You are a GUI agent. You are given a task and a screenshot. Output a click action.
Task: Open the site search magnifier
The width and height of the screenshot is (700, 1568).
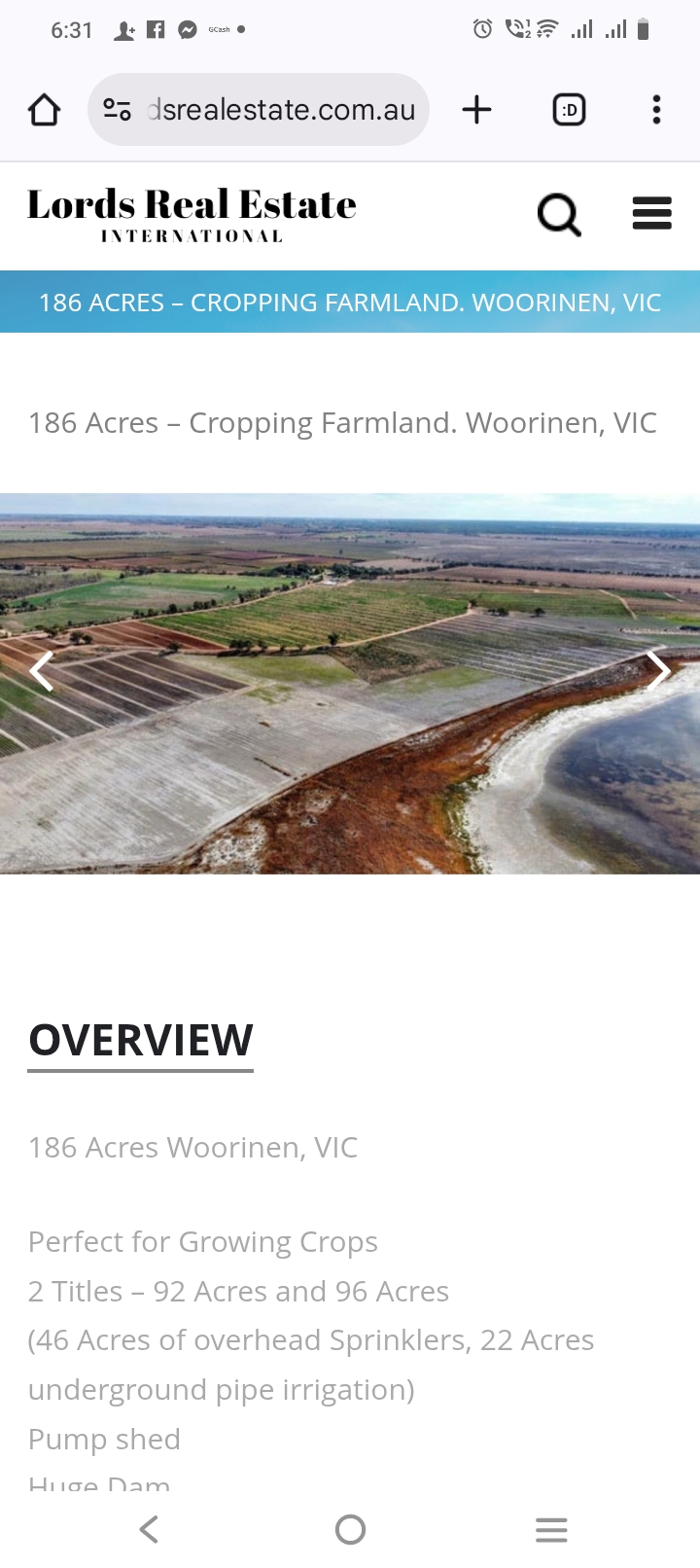click(559, 214)
